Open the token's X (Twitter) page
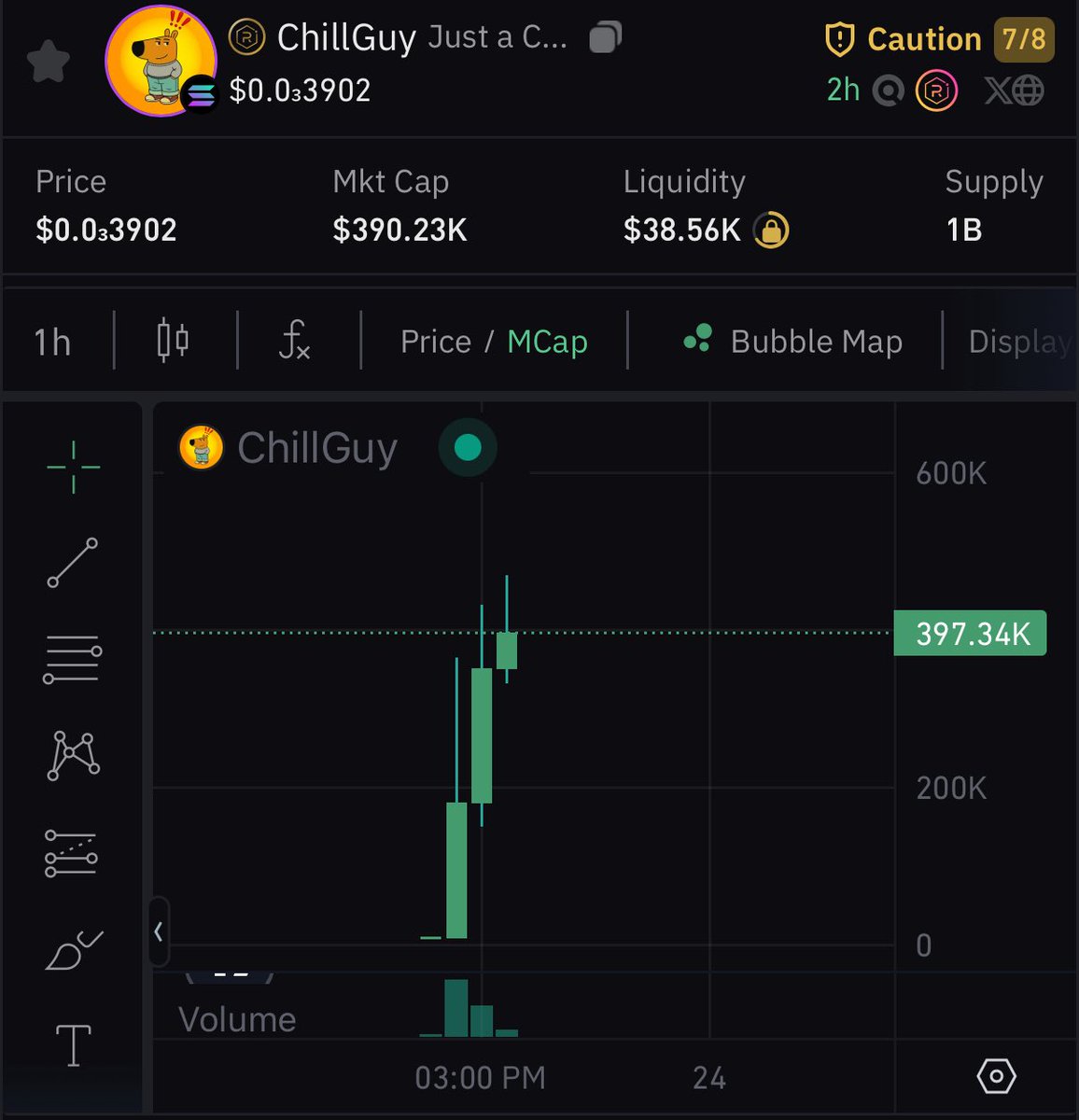 [x=998, y=91]
